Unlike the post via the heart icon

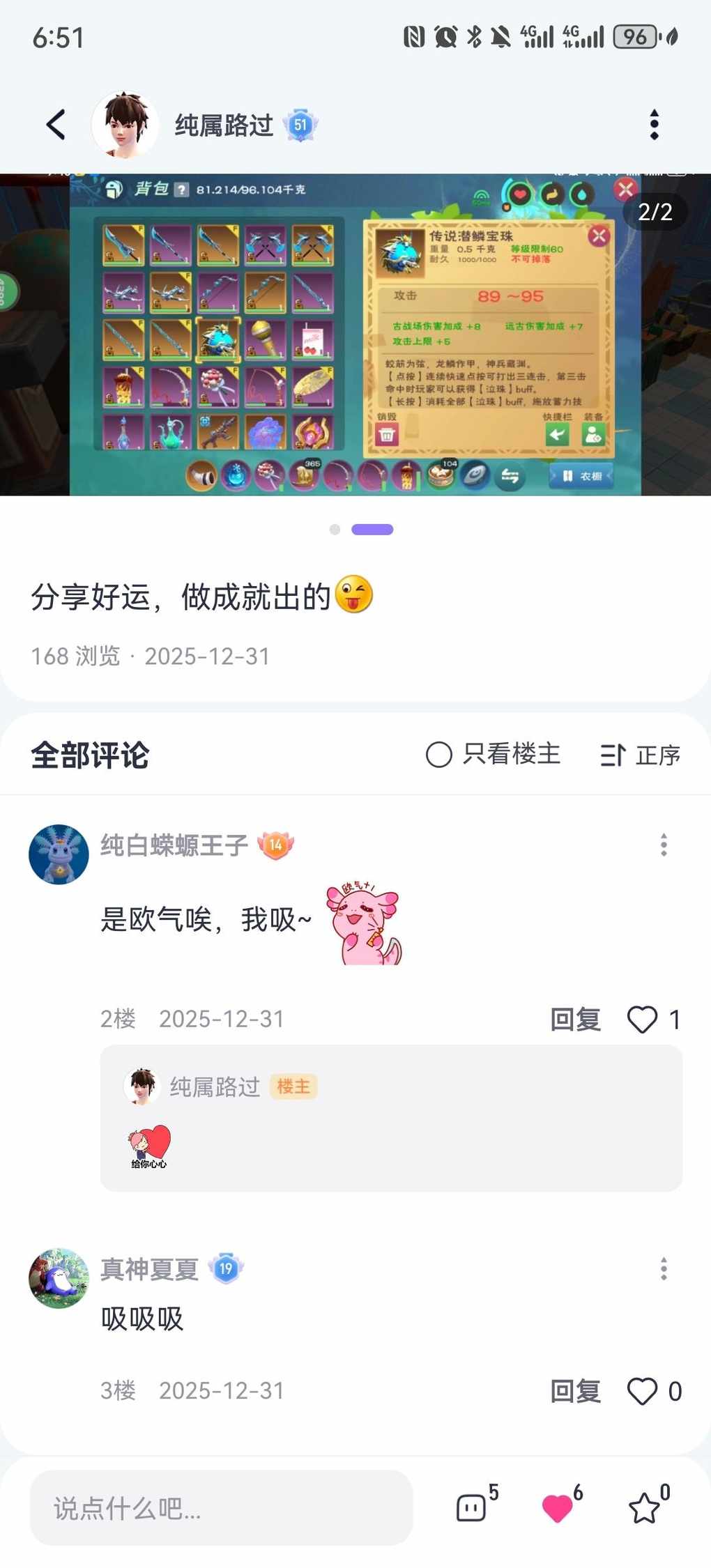[x=558, y=1508]
